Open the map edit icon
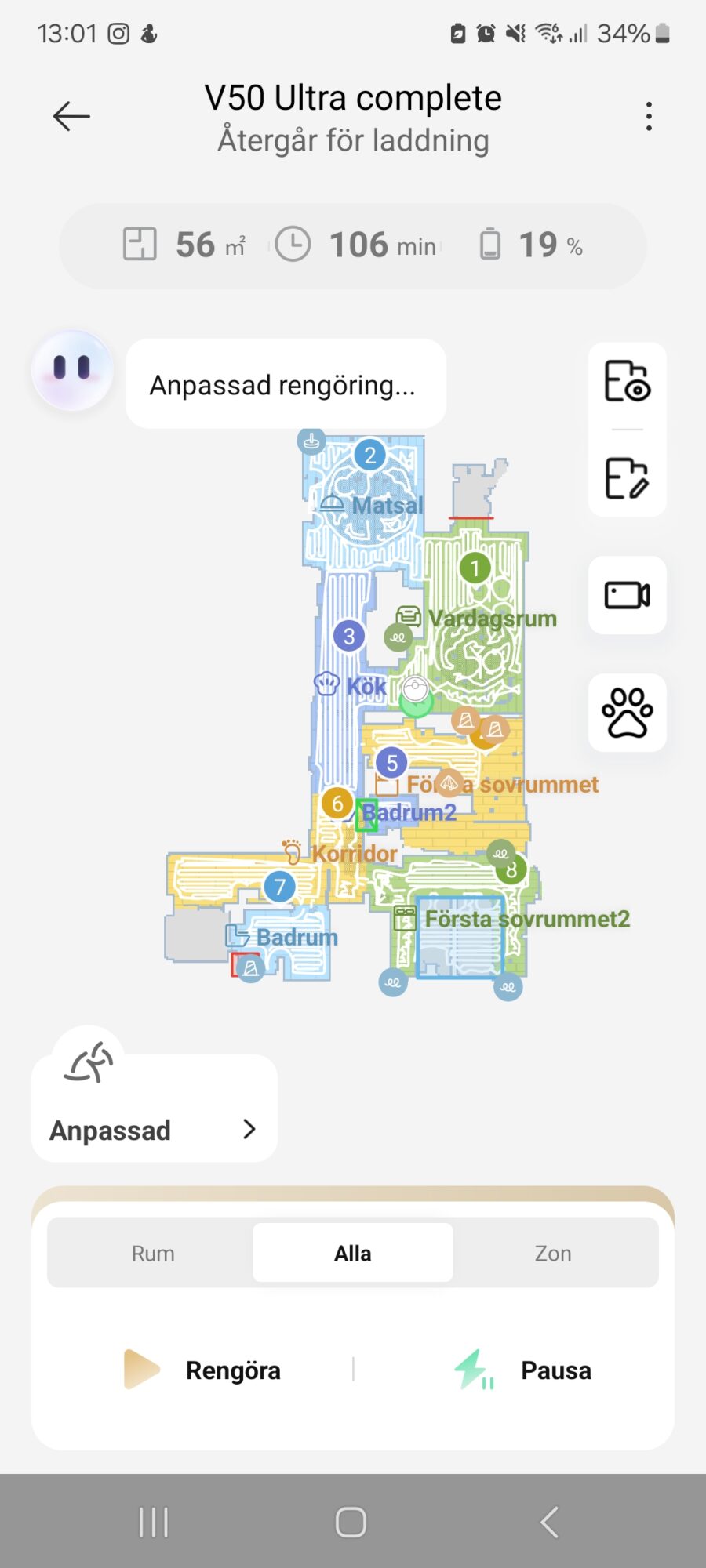 click(x=627, y=478)
